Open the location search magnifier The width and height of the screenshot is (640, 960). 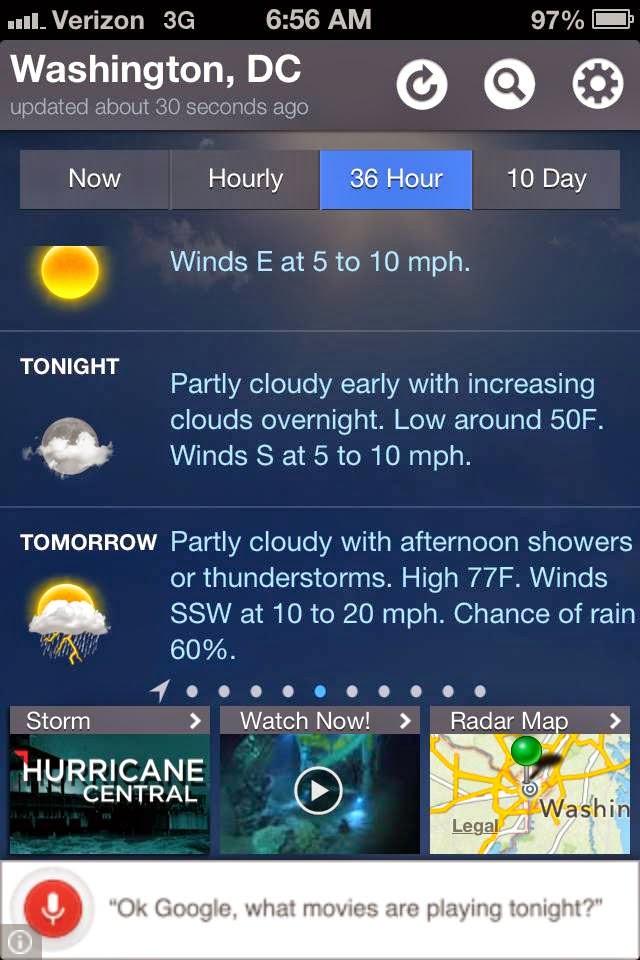coord(509,85)
